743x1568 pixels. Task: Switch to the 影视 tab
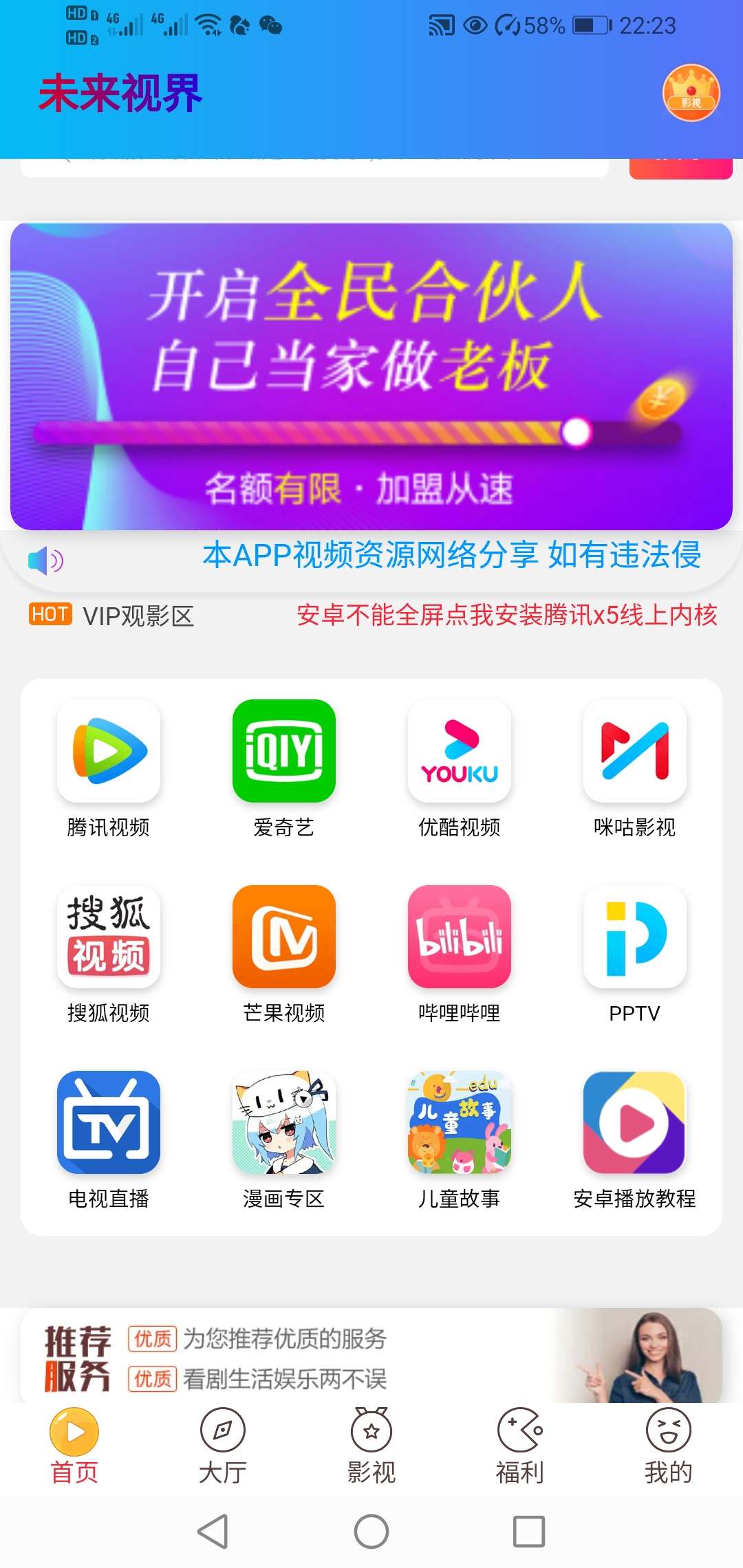pyautogui.click(x=371, y=1446)
